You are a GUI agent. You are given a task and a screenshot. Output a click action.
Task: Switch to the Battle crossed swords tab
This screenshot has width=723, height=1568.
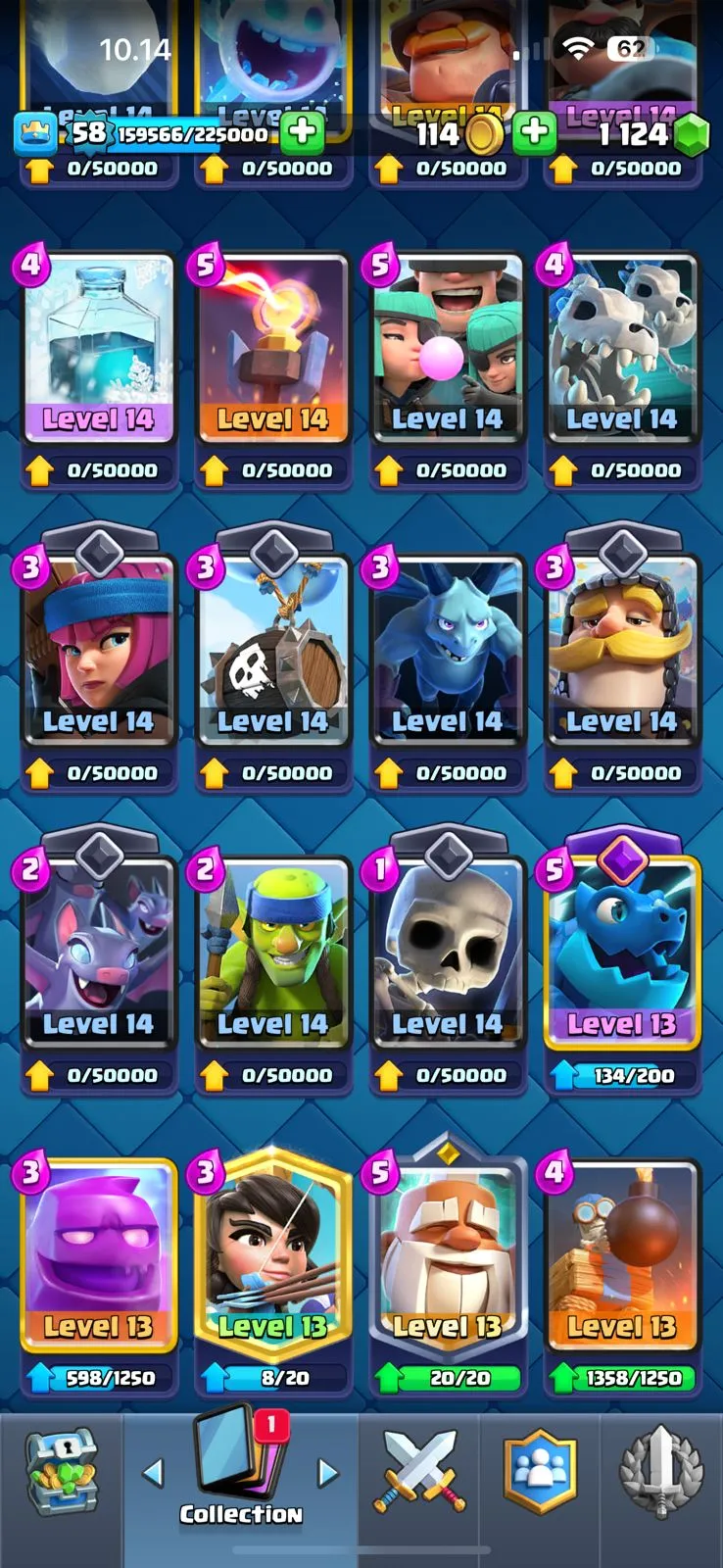pyautogui.click(x=419, y=1472)
